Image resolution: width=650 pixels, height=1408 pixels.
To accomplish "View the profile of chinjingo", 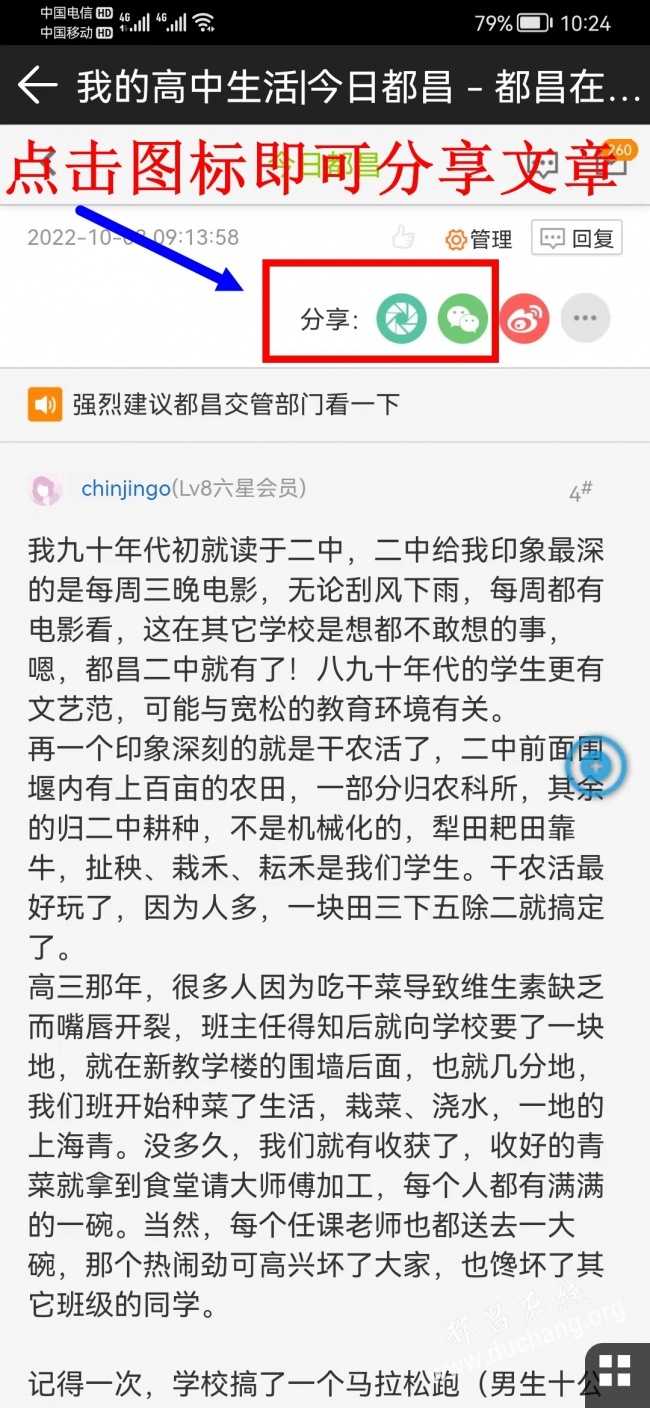I will coord(124,488).
